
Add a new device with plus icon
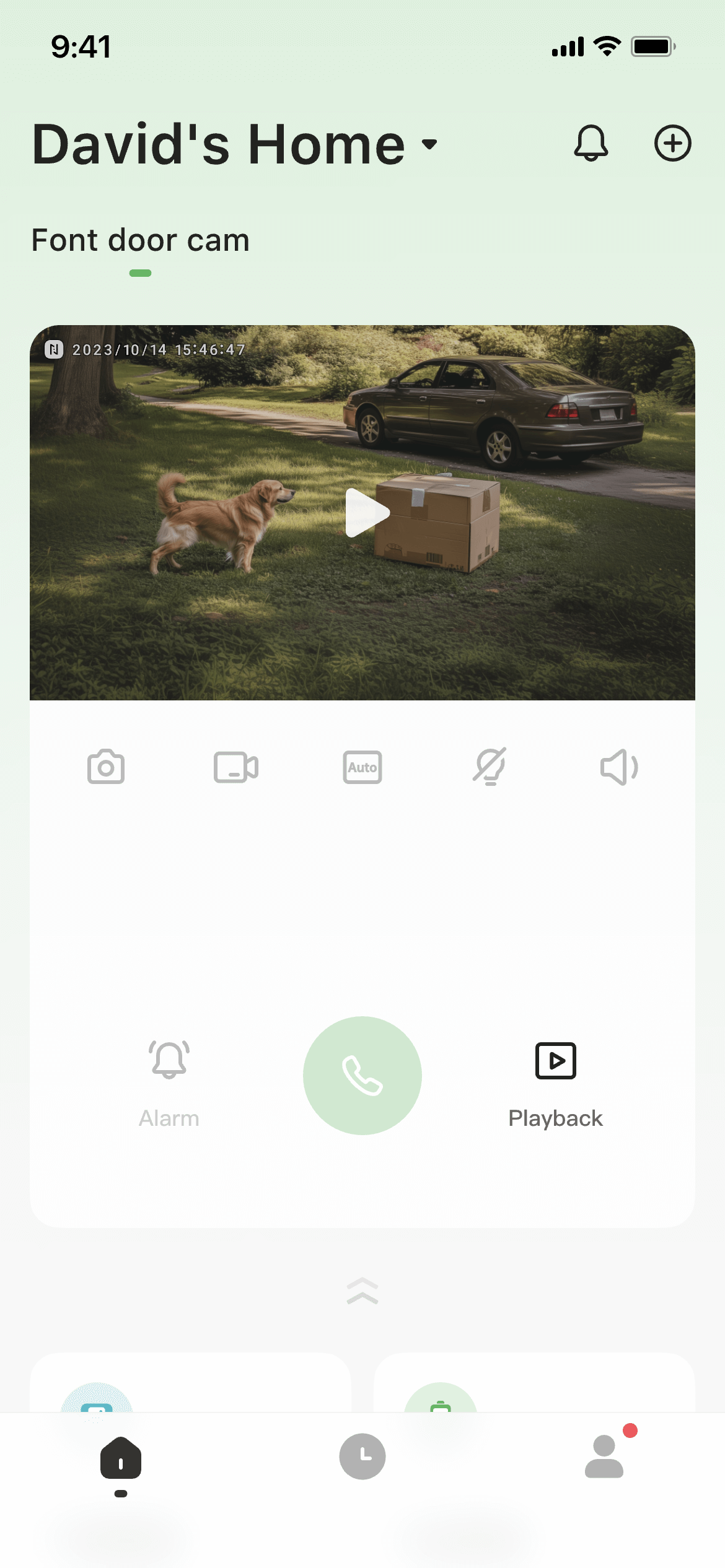pyautogui.click(x=672, y=144)
